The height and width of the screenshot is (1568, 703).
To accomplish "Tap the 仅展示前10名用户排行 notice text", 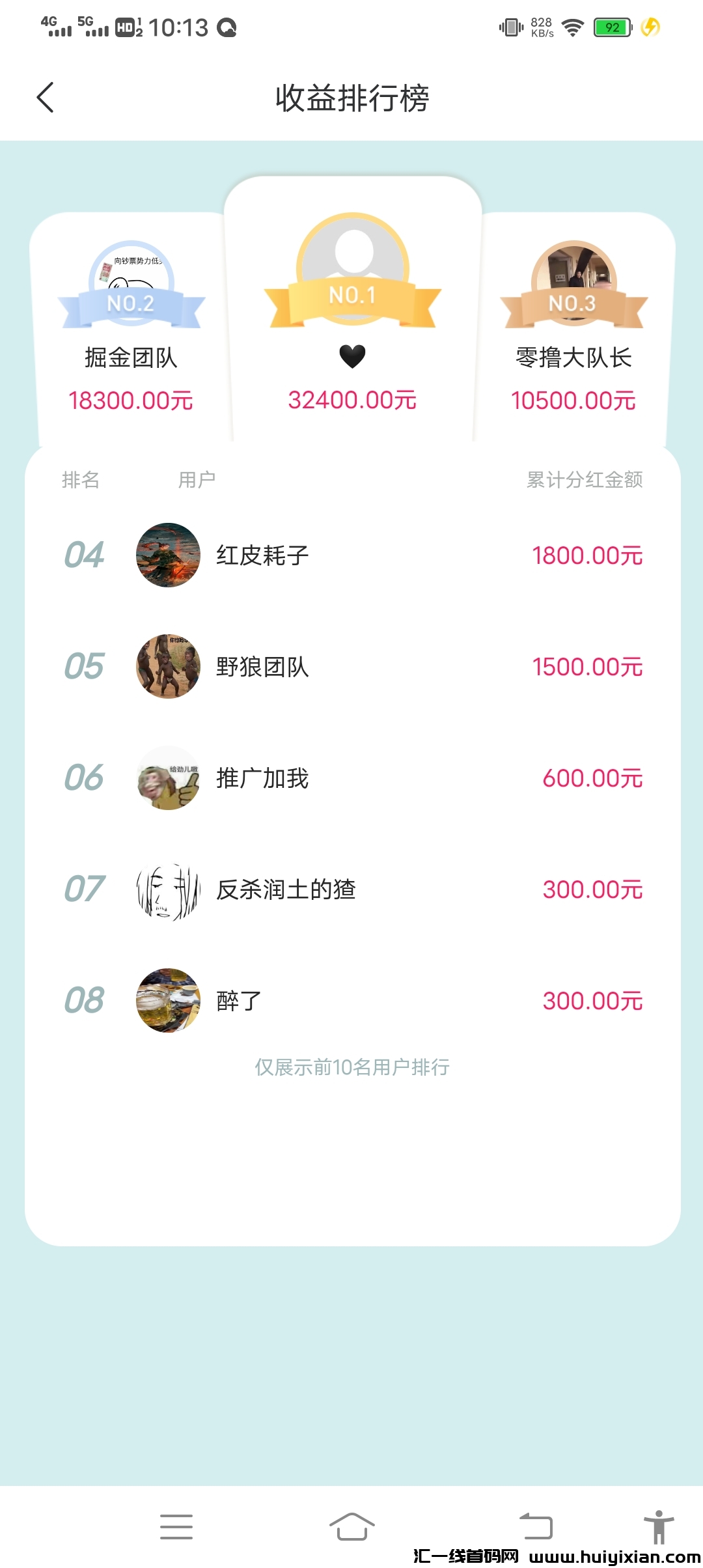I will [351, 1067].
